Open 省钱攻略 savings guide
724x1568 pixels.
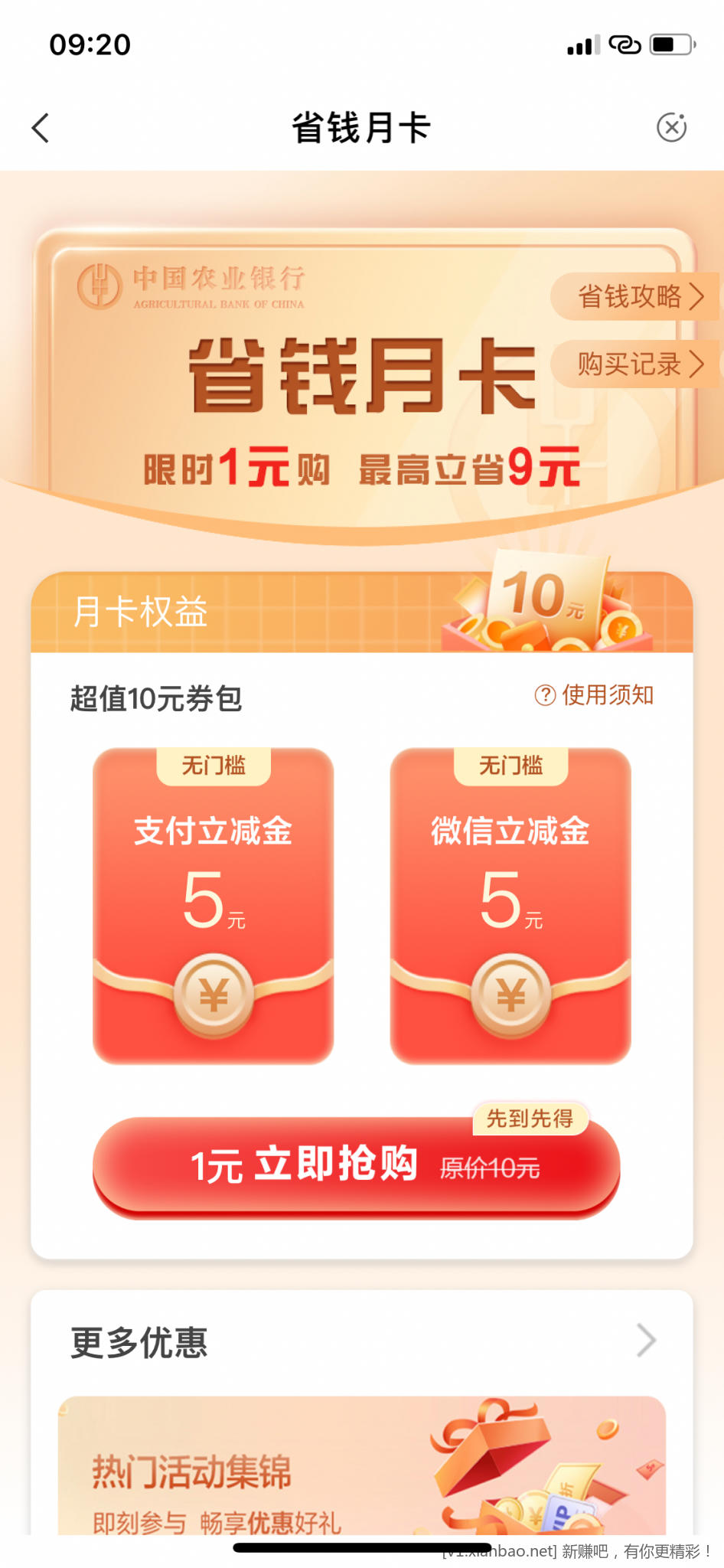tap(637, 296)
